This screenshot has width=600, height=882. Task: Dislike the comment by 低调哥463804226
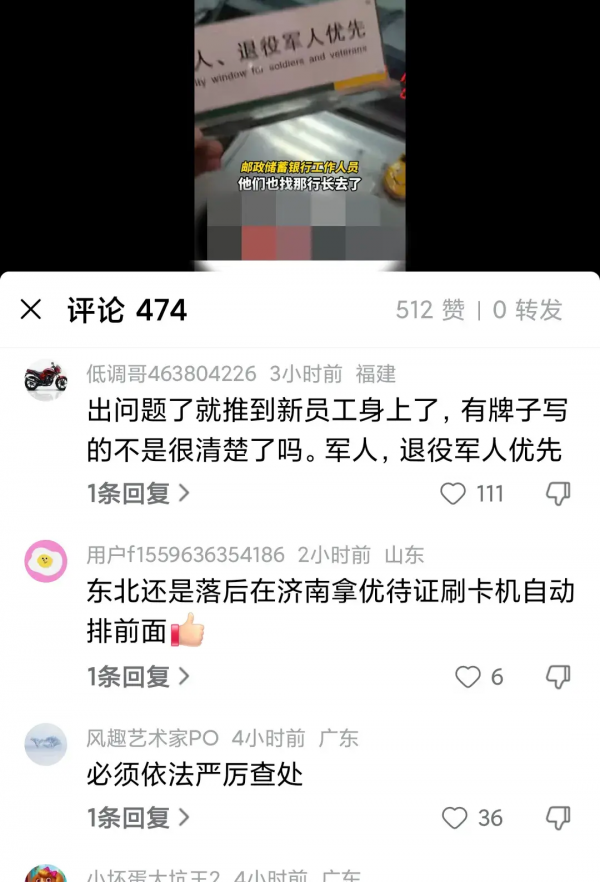pyautogui.click(x=558, y=493)
